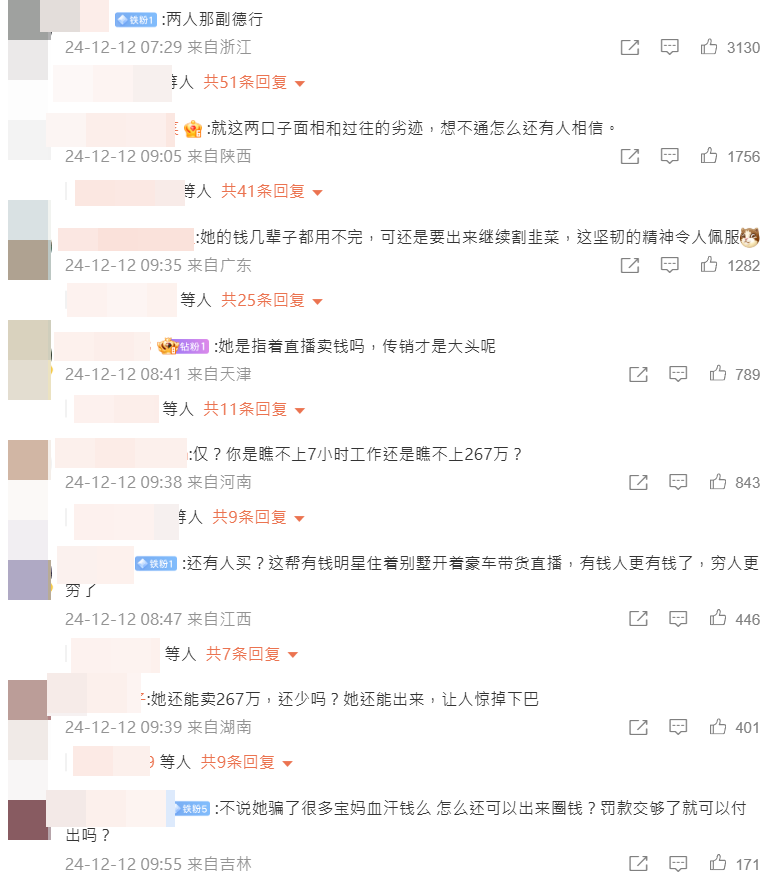Image resolution: width=771 pixels, height=879 pixels.
Task: Like the comment with 1756 likes
Action: 709,156
